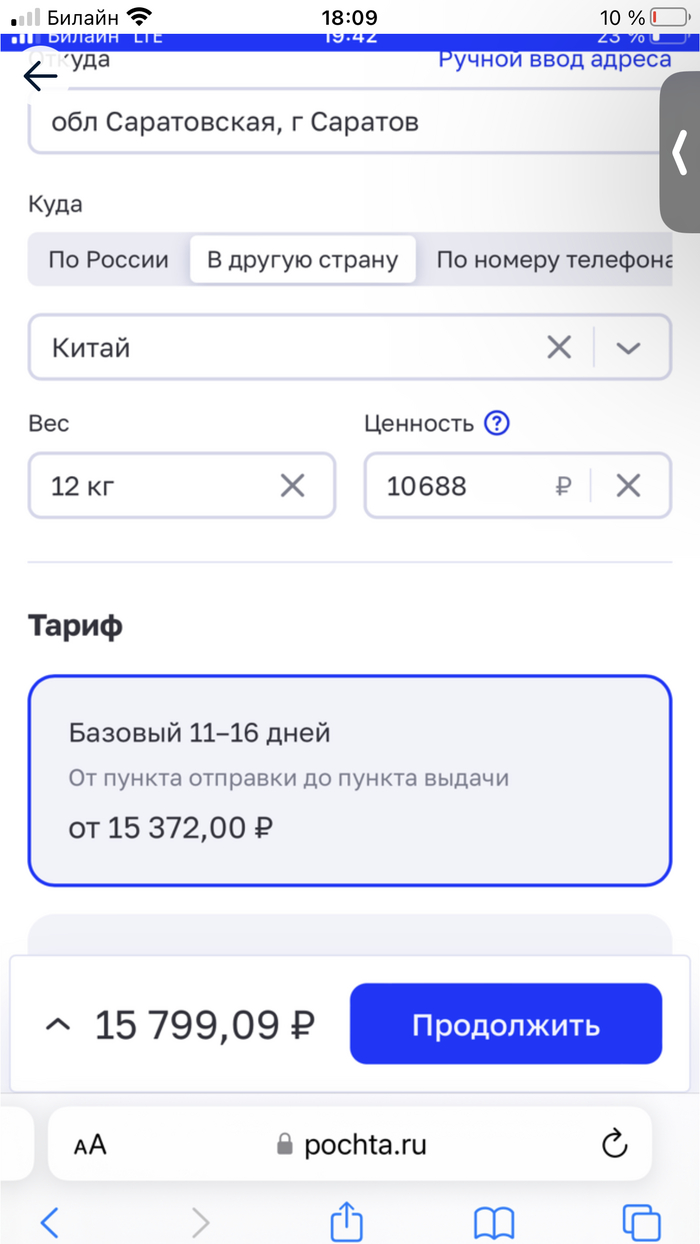Open Safari bookmarks
Screen dimensions: 700x1244
[x=494, y=1222]
